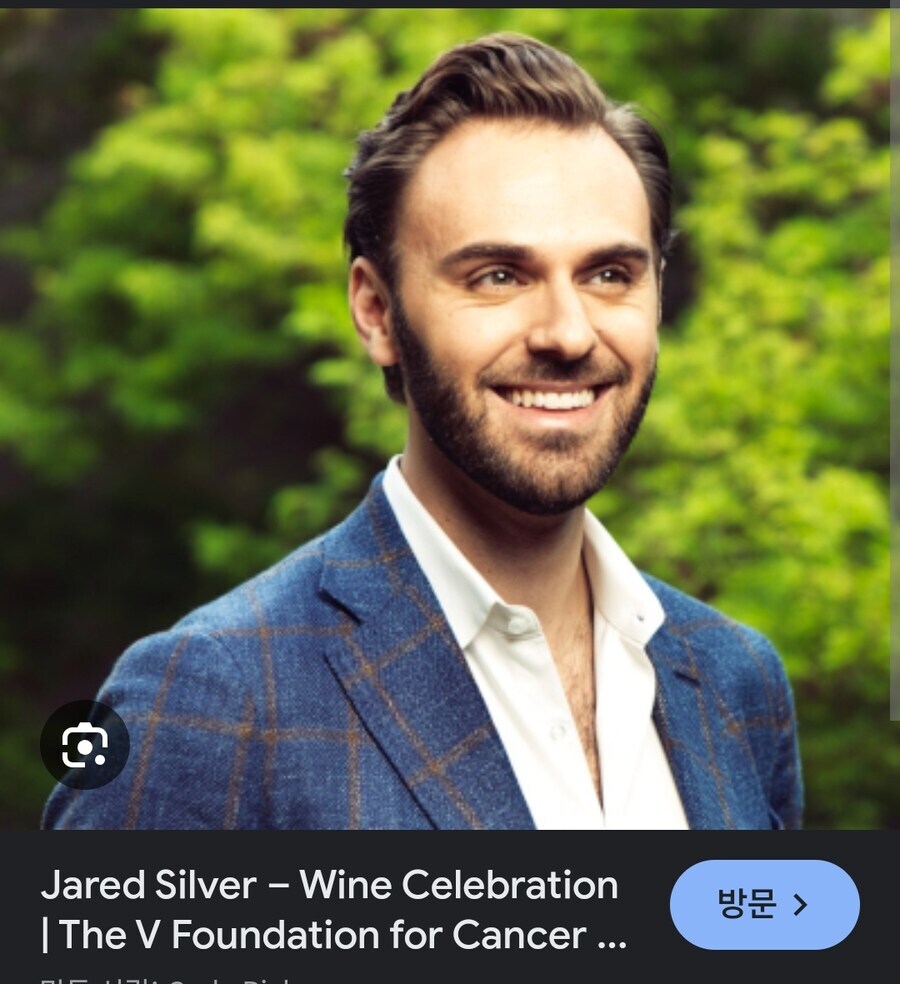Viewport: 900px width, 984px height.
Task: View the photo full screen
Action: (x=450, y=400)
